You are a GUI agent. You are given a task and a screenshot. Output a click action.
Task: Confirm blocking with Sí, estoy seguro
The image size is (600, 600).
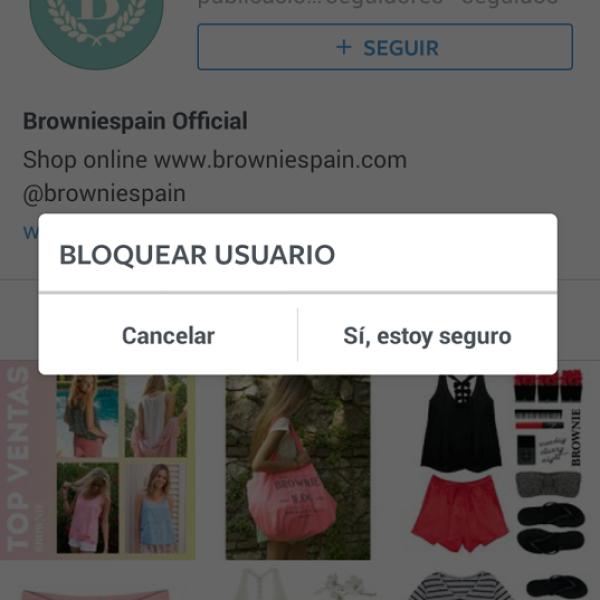tap(427, 336)
